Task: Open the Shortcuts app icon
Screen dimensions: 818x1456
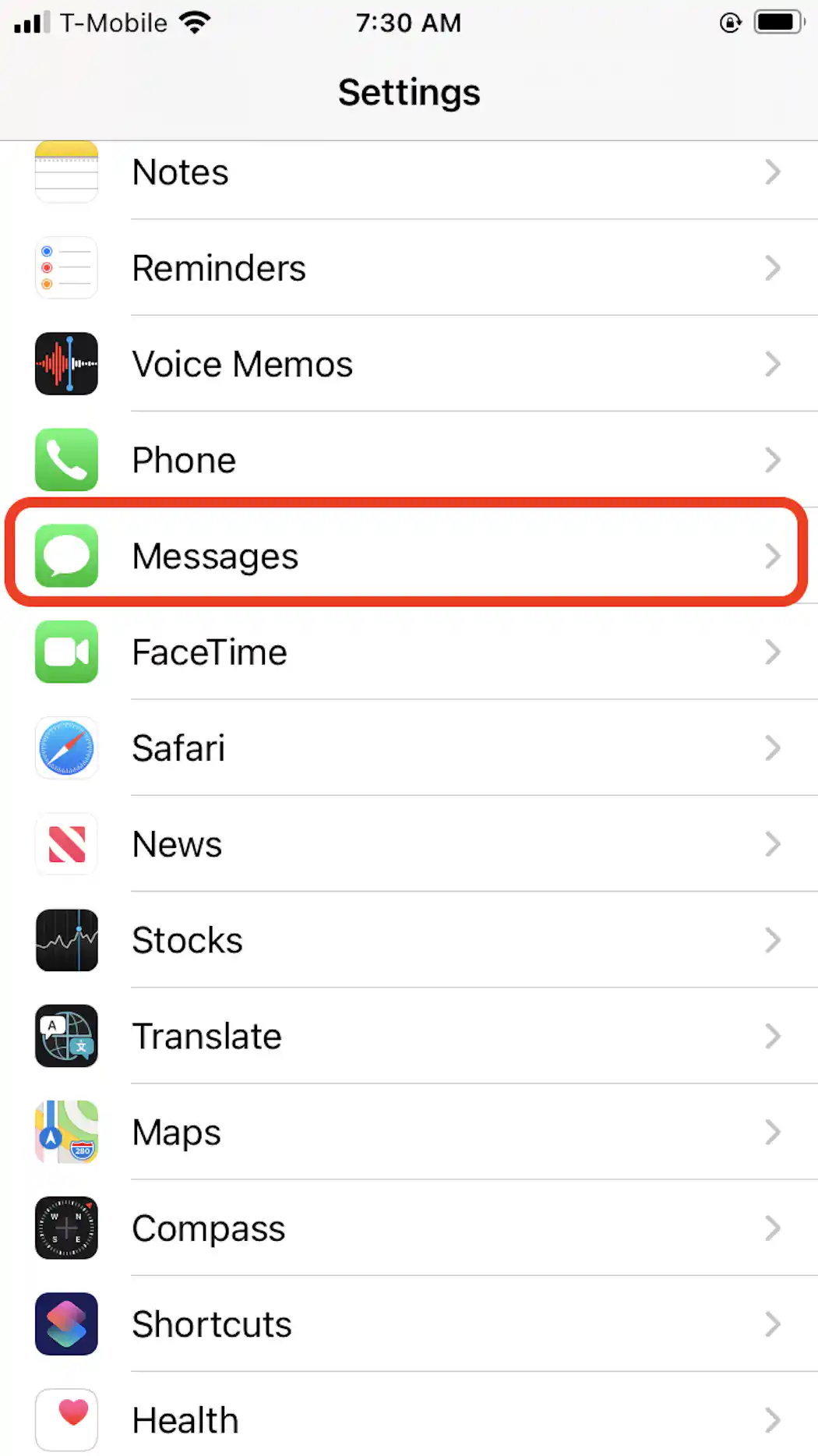Action: [66, 1324]
